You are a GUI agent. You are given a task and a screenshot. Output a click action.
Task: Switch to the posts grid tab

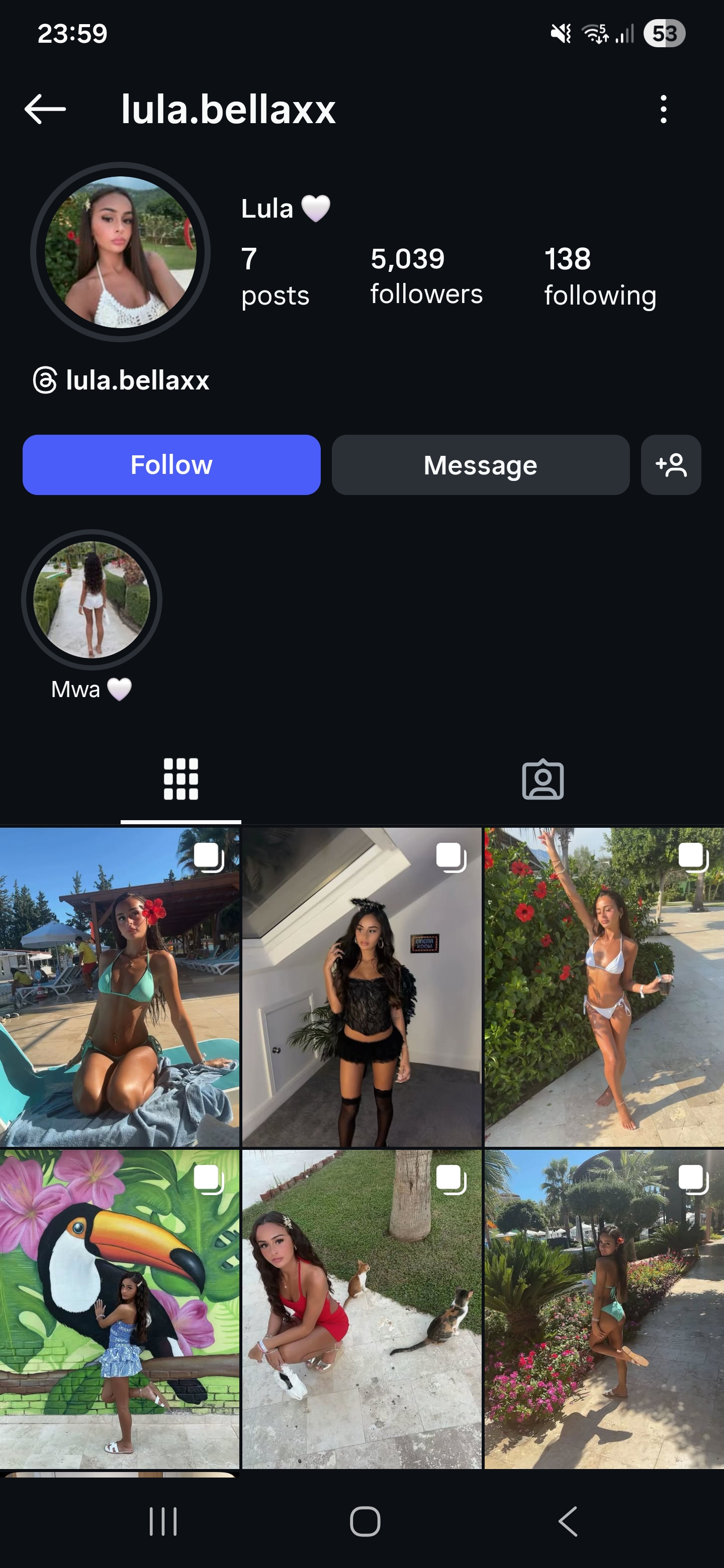(181, 779)
